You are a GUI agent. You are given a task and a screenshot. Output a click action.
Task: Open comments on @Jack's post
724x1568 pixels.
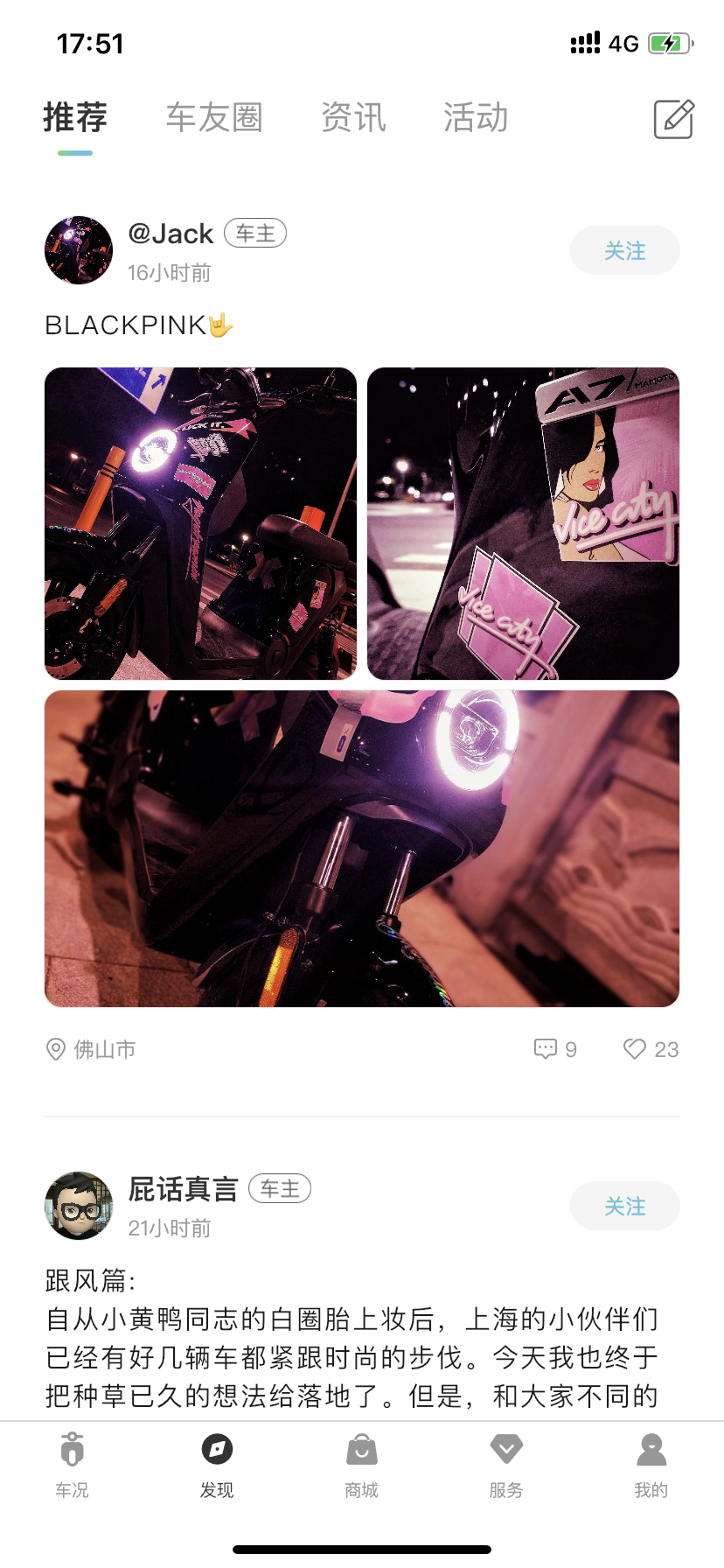[x=555, y=1049]
